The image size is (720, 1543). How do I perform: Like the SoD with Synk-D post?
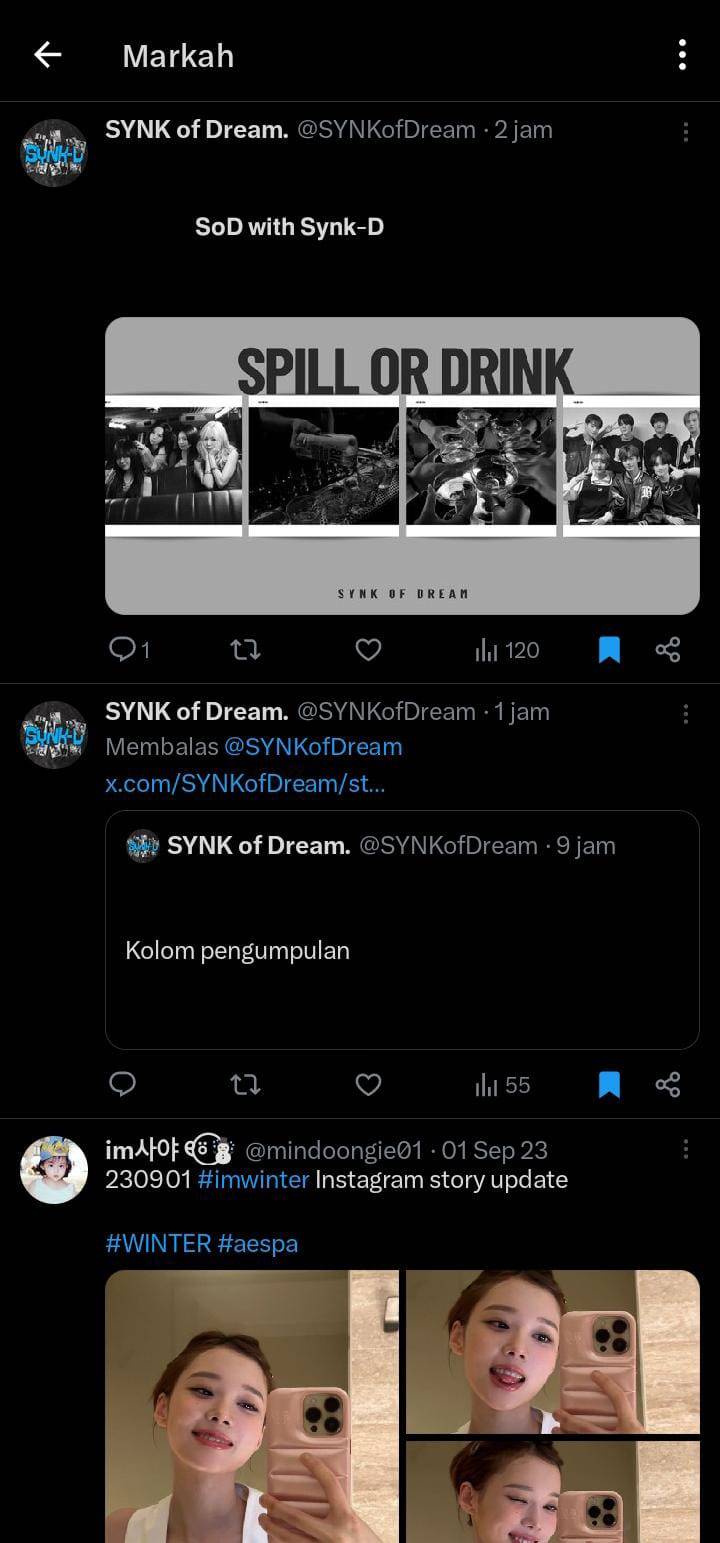368,650
